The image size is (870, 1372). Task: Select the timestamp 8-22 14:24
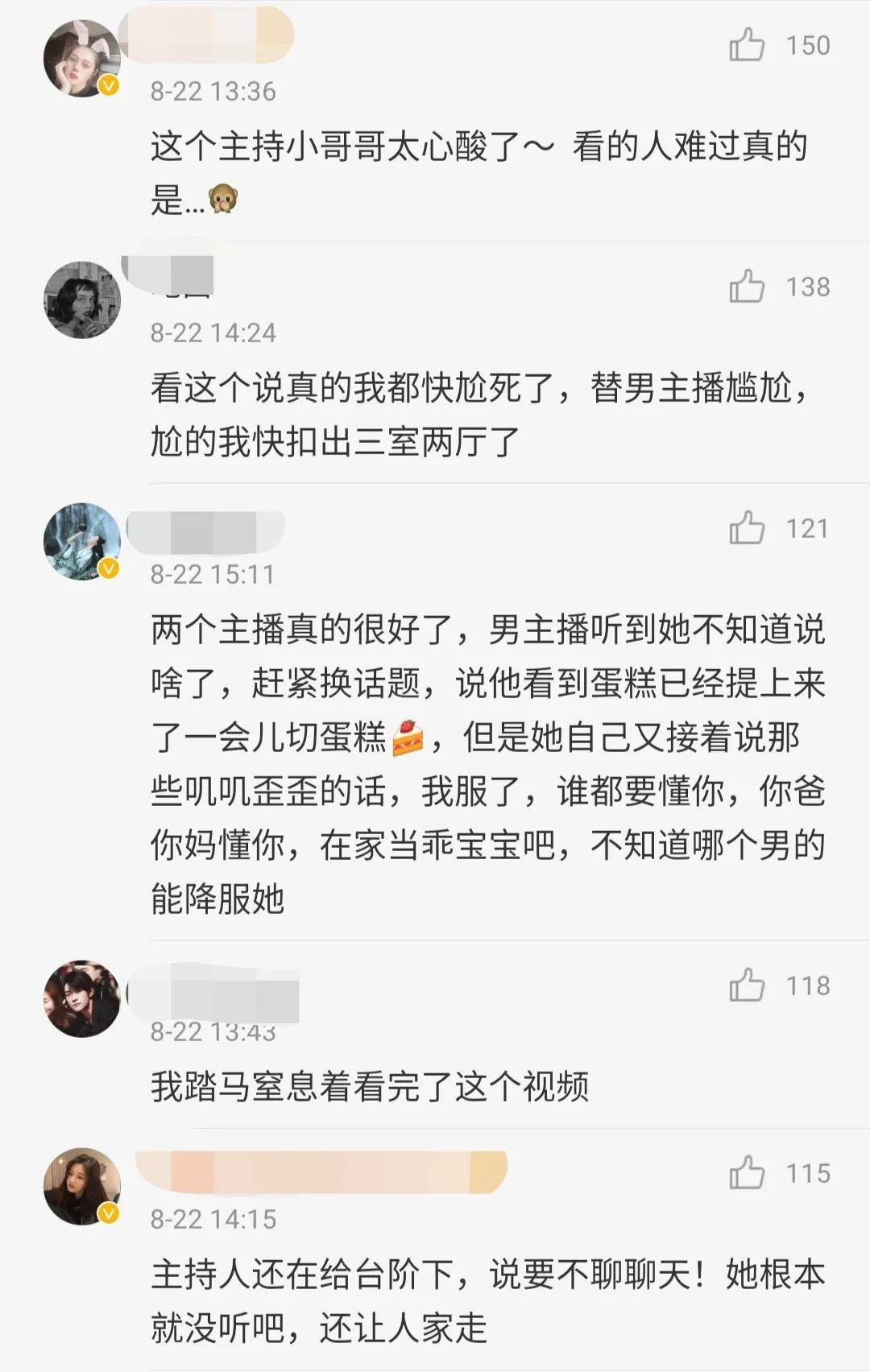(x=213, y=331)
